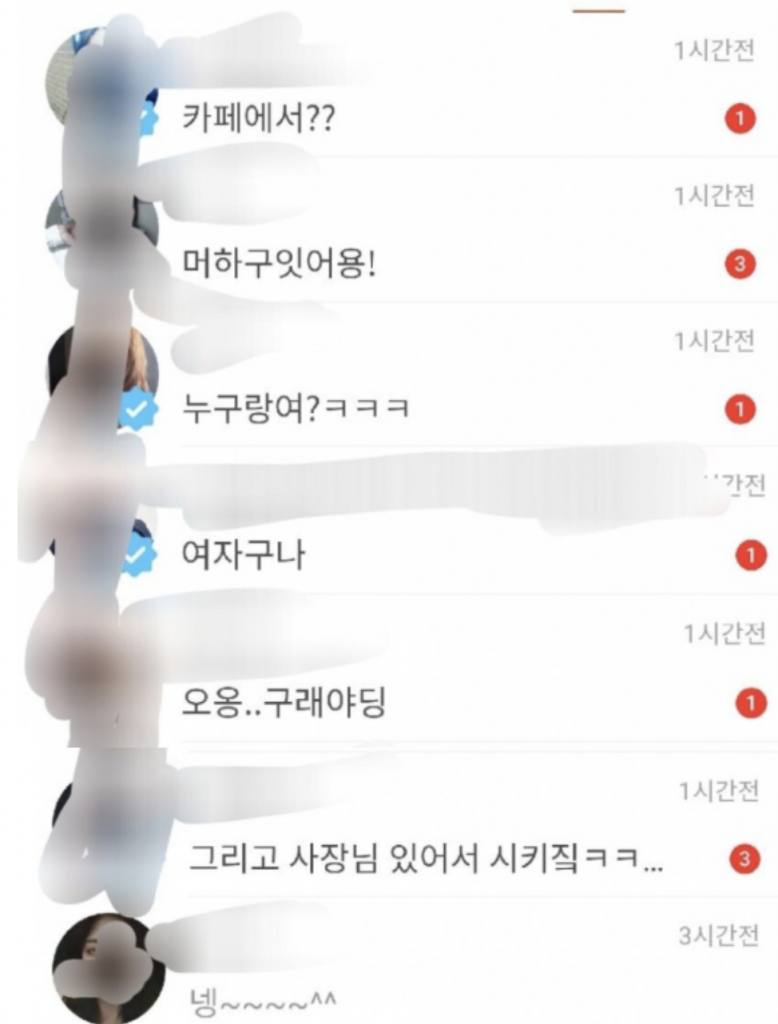Open the chat saying 넹~~~~~^^

click(x=264, y=1000)
